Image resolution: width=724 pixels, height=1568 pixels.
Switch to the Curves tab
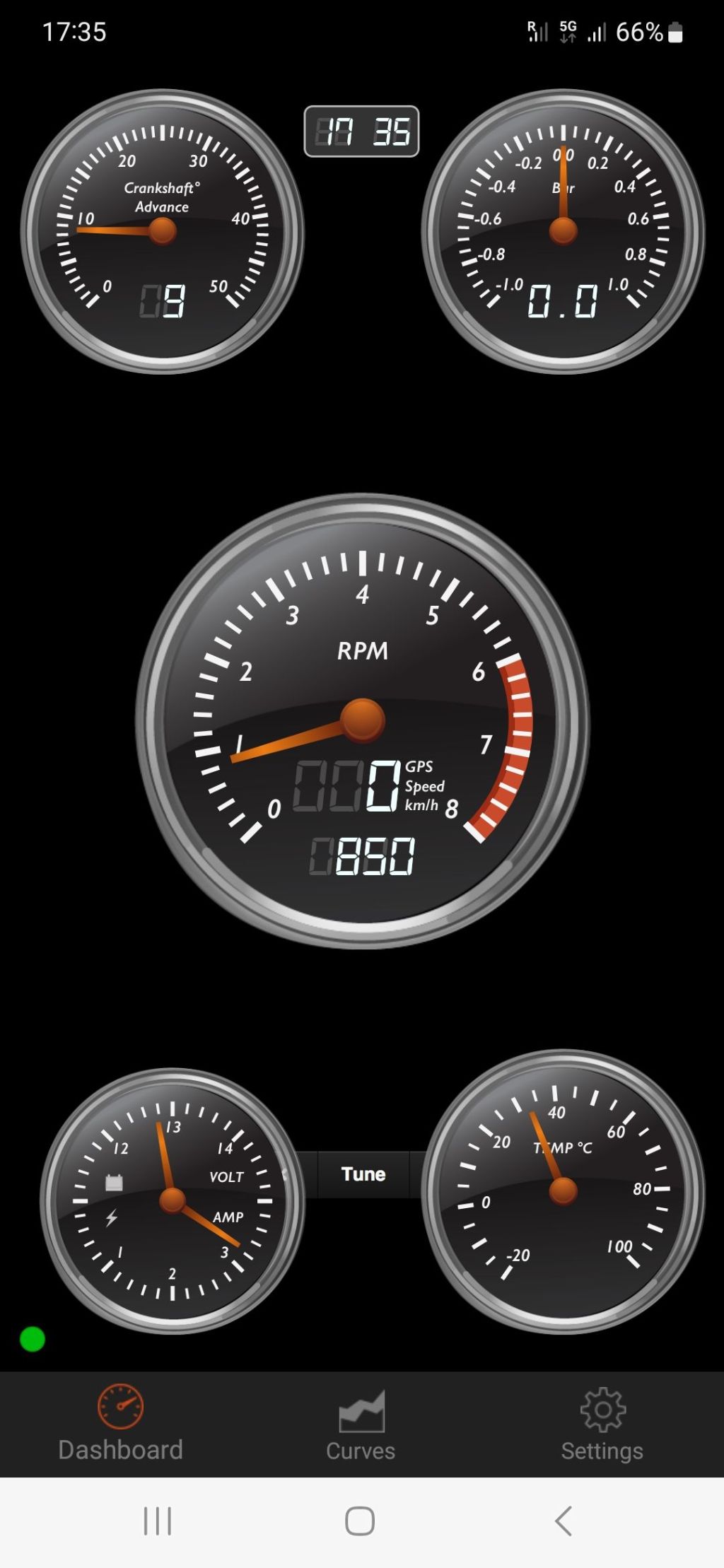(x=361, y=1424)
